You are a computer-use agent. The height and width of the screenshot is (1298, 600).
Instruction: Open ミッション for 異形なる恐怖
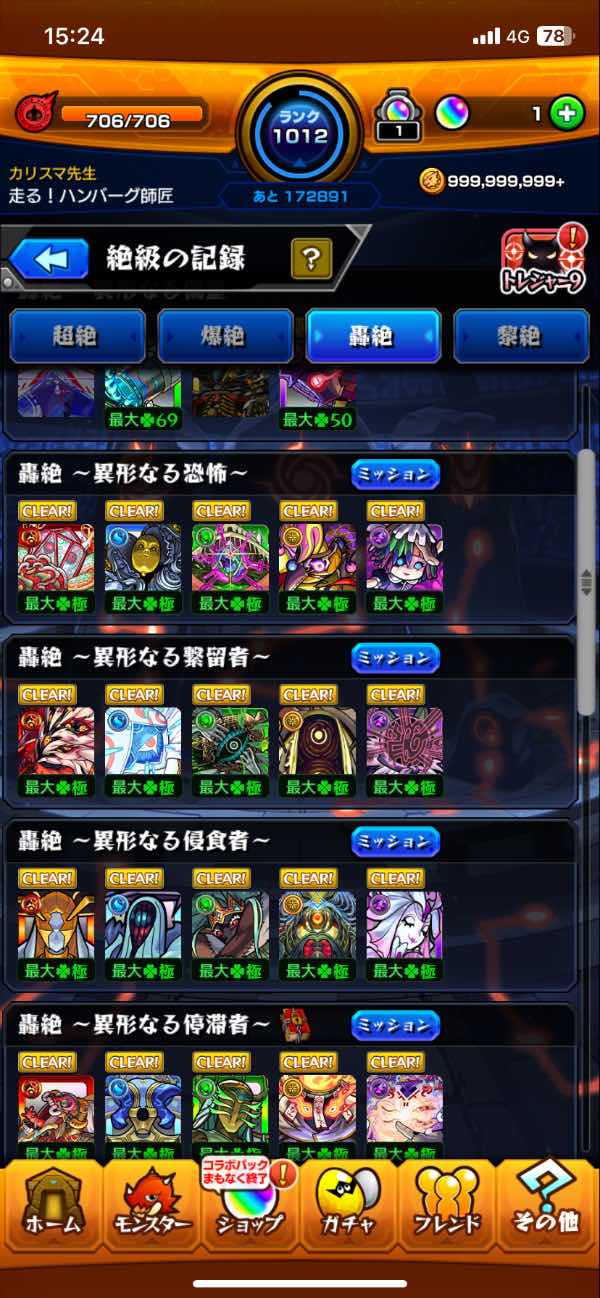tap(395, 474)
